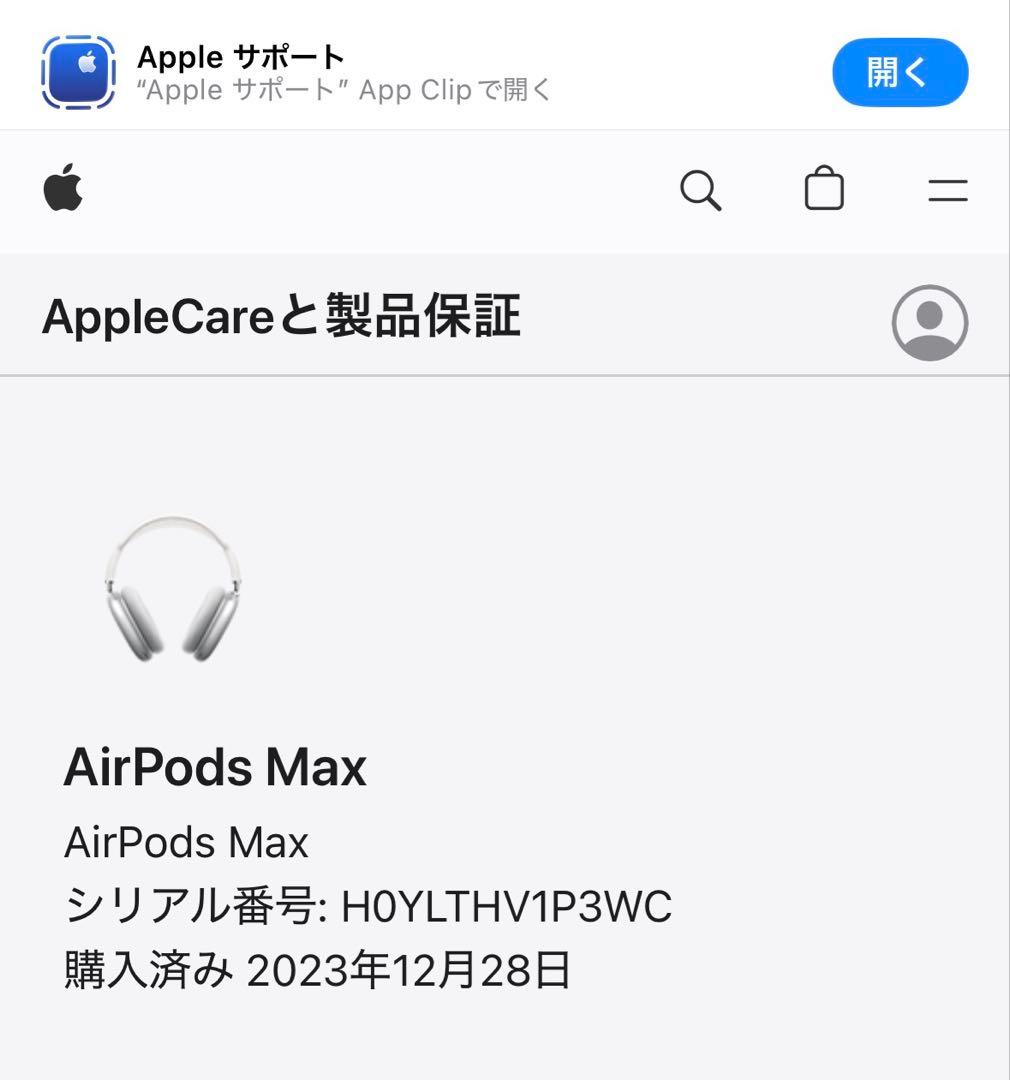Select the AirPods Max product image
Screen dimensions: 1010x1080
pos(177,592)
